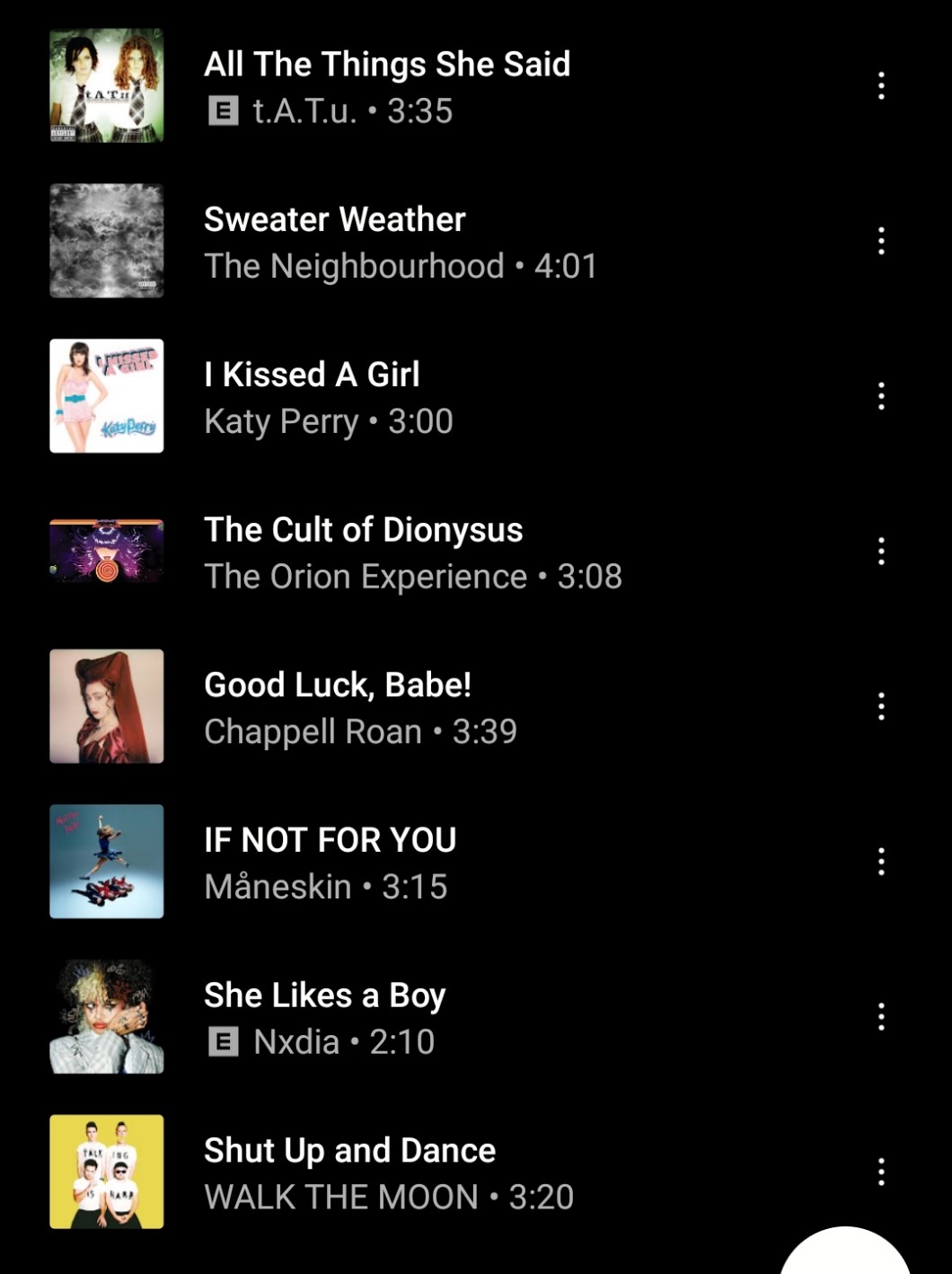Open more options for She Likes a Boy
The height and width of the screenshot is (1274, 952).
(881, 1017)
